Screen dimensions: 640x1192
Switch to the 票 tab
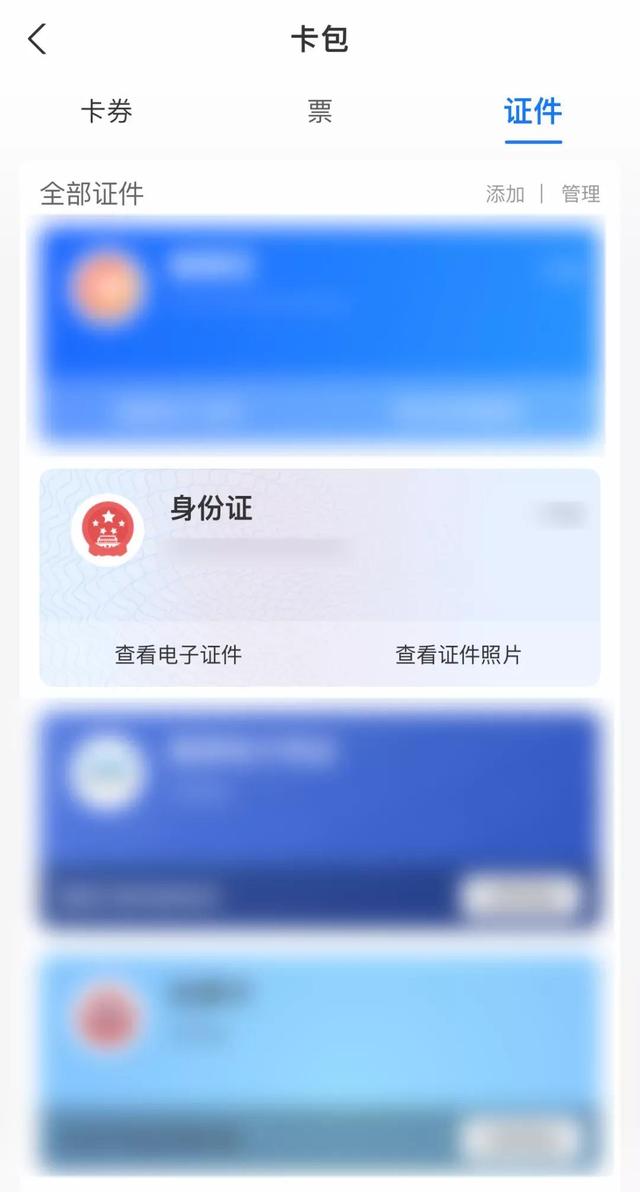pos(320,111)
